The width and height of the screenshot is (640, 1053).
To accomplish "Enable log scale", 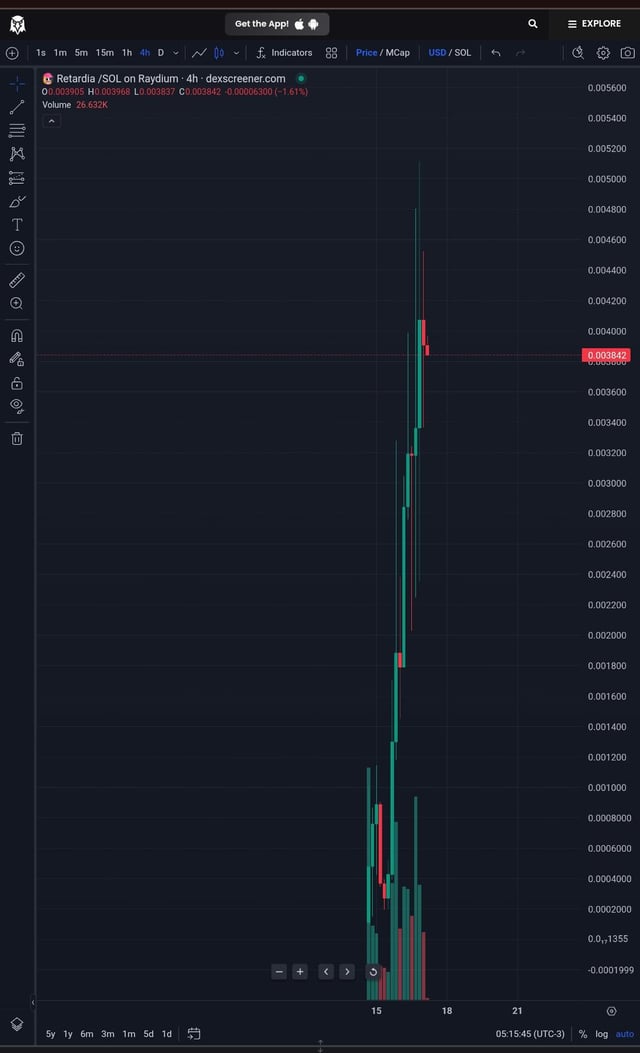I will (x=601, y=1034).
